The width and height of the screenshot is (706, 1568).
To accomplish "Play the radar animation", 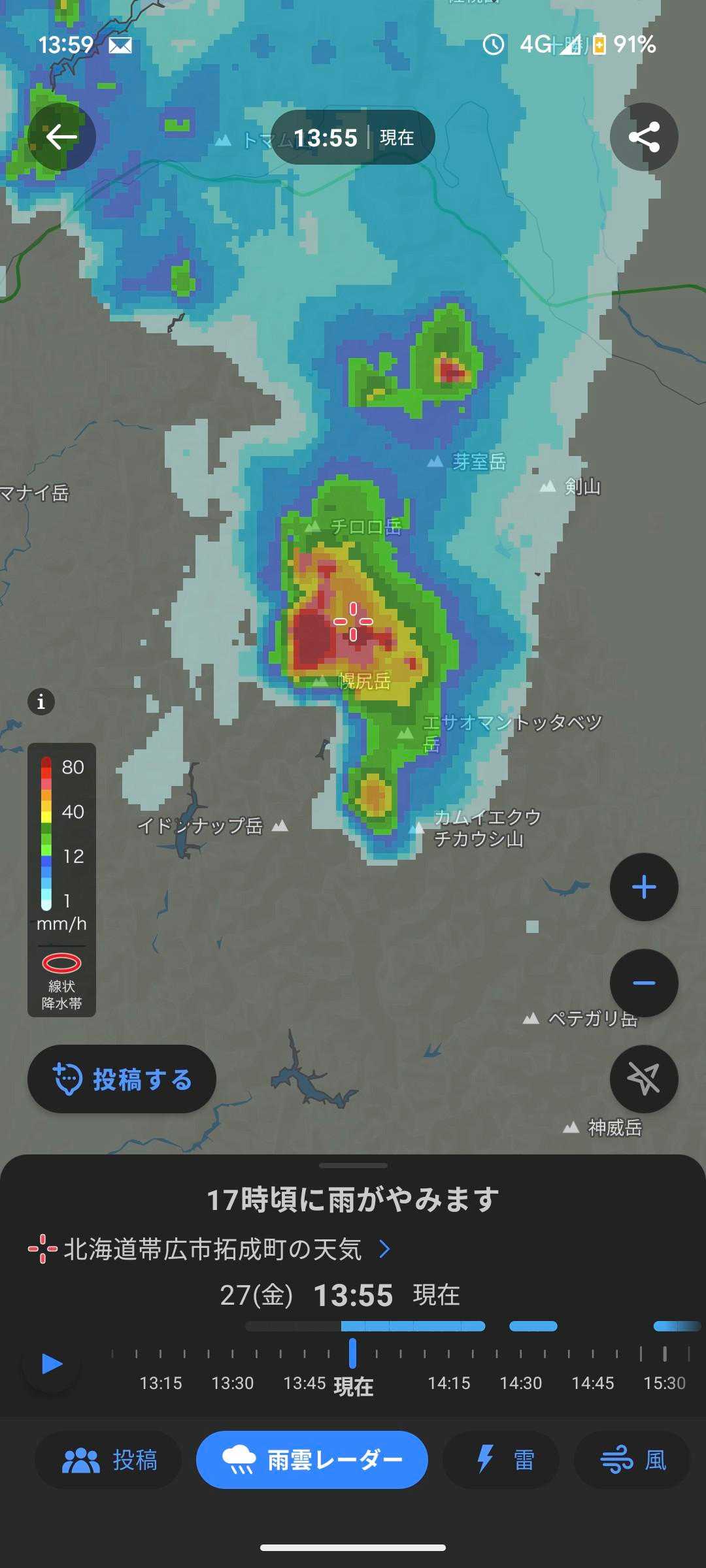I will [x=52, y=1364].
